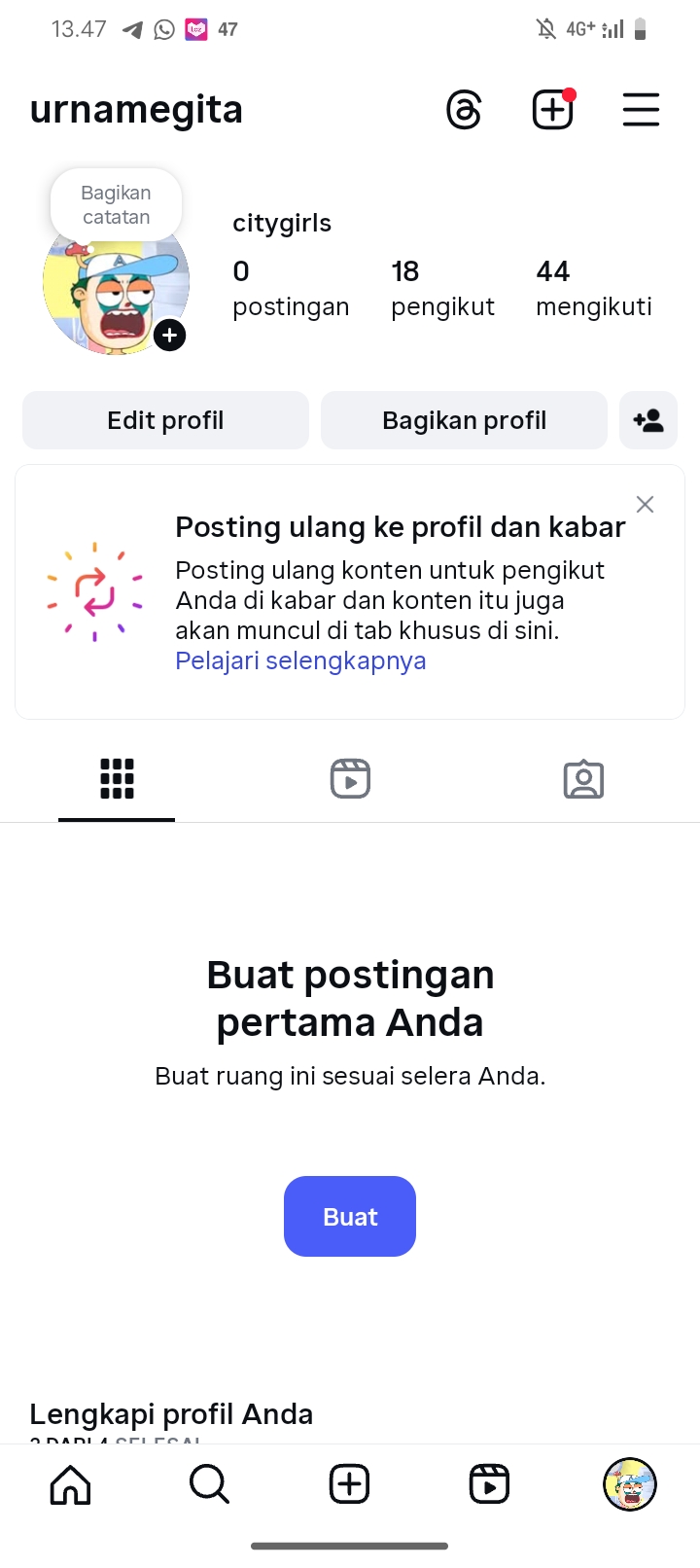Go to the Home feed
700x1568 pixels.
(70, 1484)
